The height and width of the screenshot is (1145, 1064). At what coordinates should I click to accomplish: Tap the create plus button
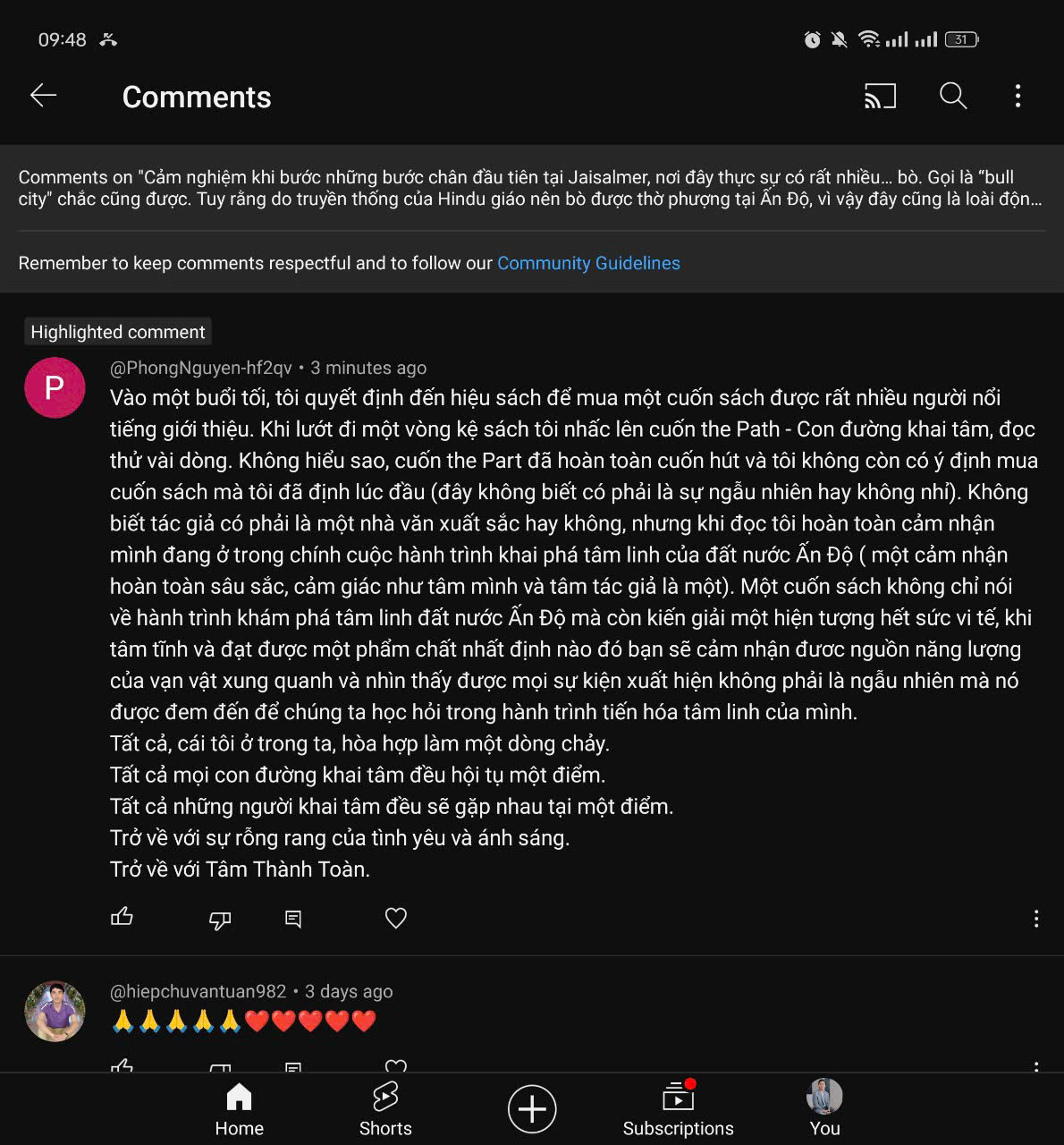532,1109
